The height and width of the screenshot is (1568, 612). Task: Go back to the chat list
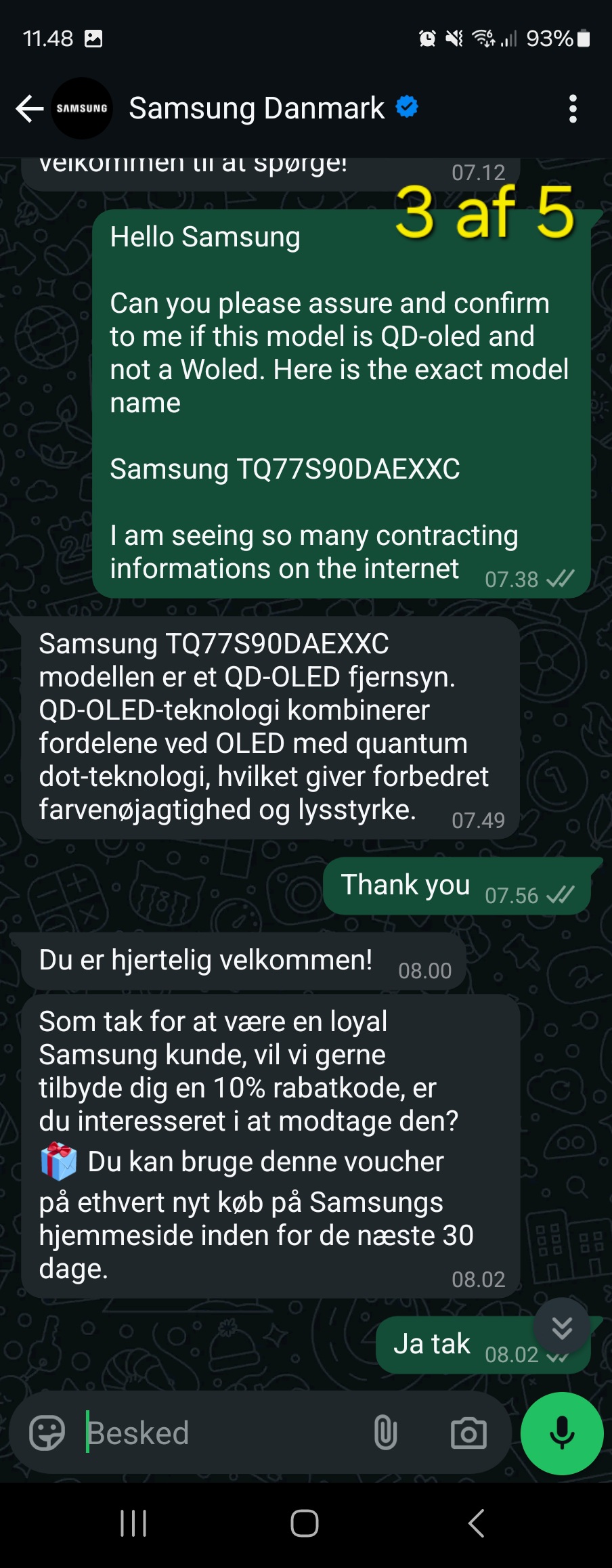tap(29, 108)
